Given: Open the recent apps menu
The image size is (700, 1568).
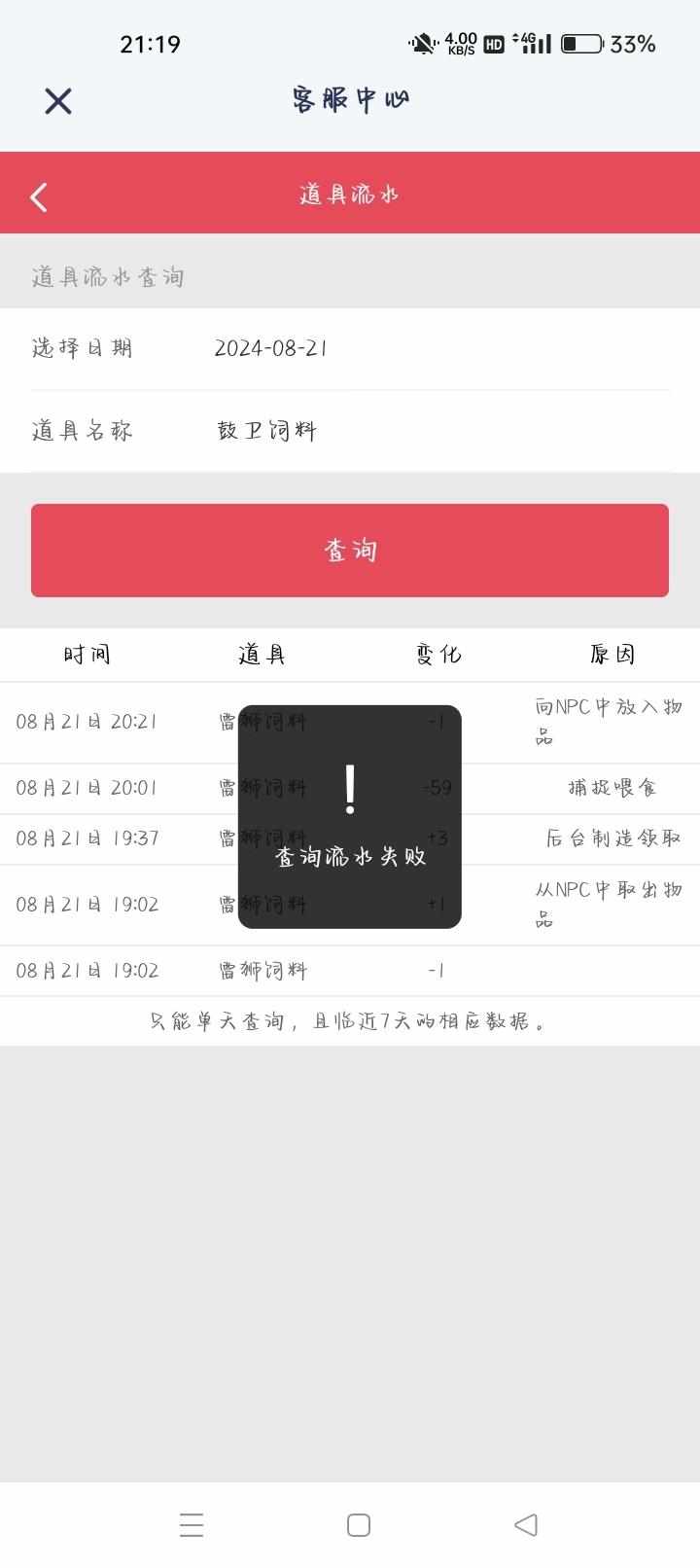Looking at the screenshot, I should [192, 1524].
